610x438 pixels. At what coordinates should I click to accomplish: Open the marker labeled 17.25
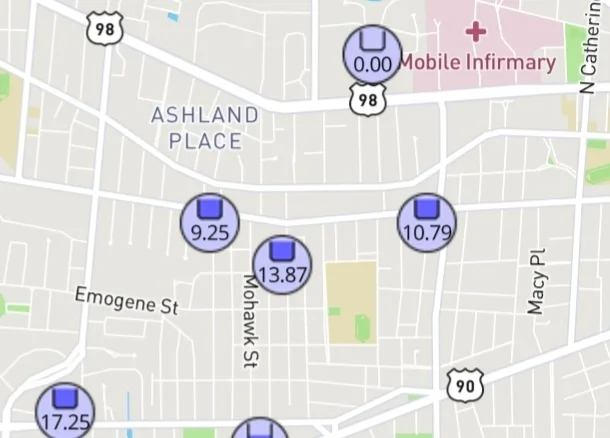(65, 411)
